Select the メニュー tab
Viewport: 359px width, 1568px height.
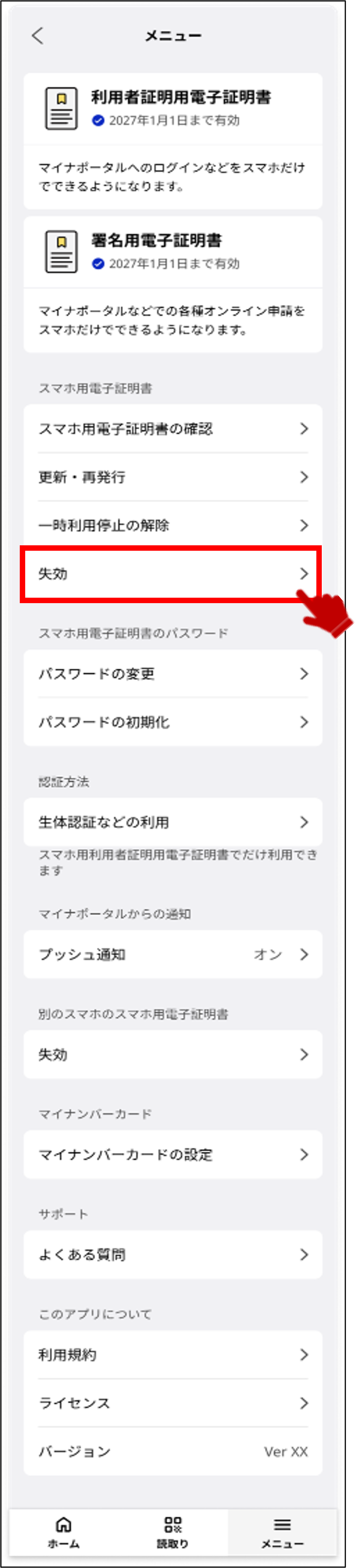(282, 1533)
